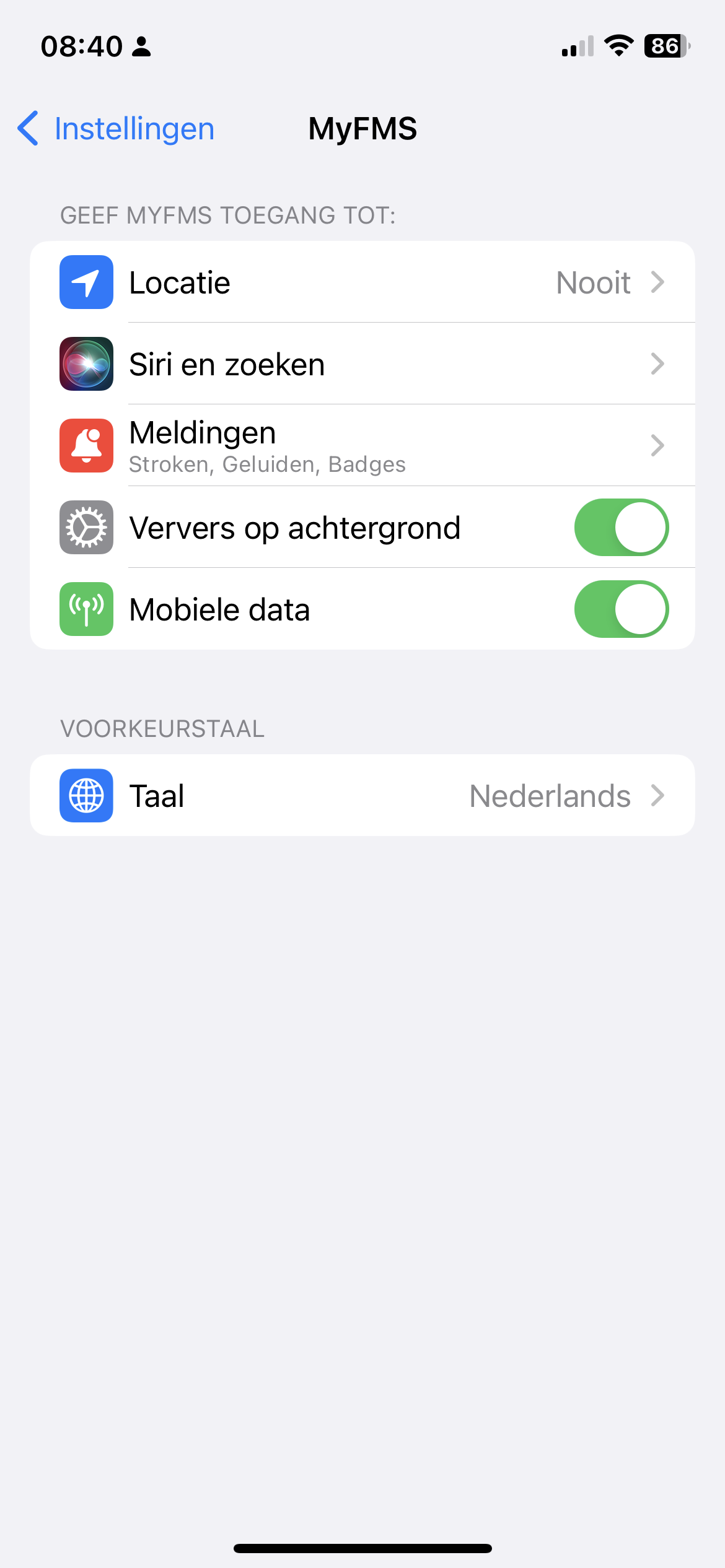
Task: Open Siri en zoeken settings
Action: click(362, 364)
